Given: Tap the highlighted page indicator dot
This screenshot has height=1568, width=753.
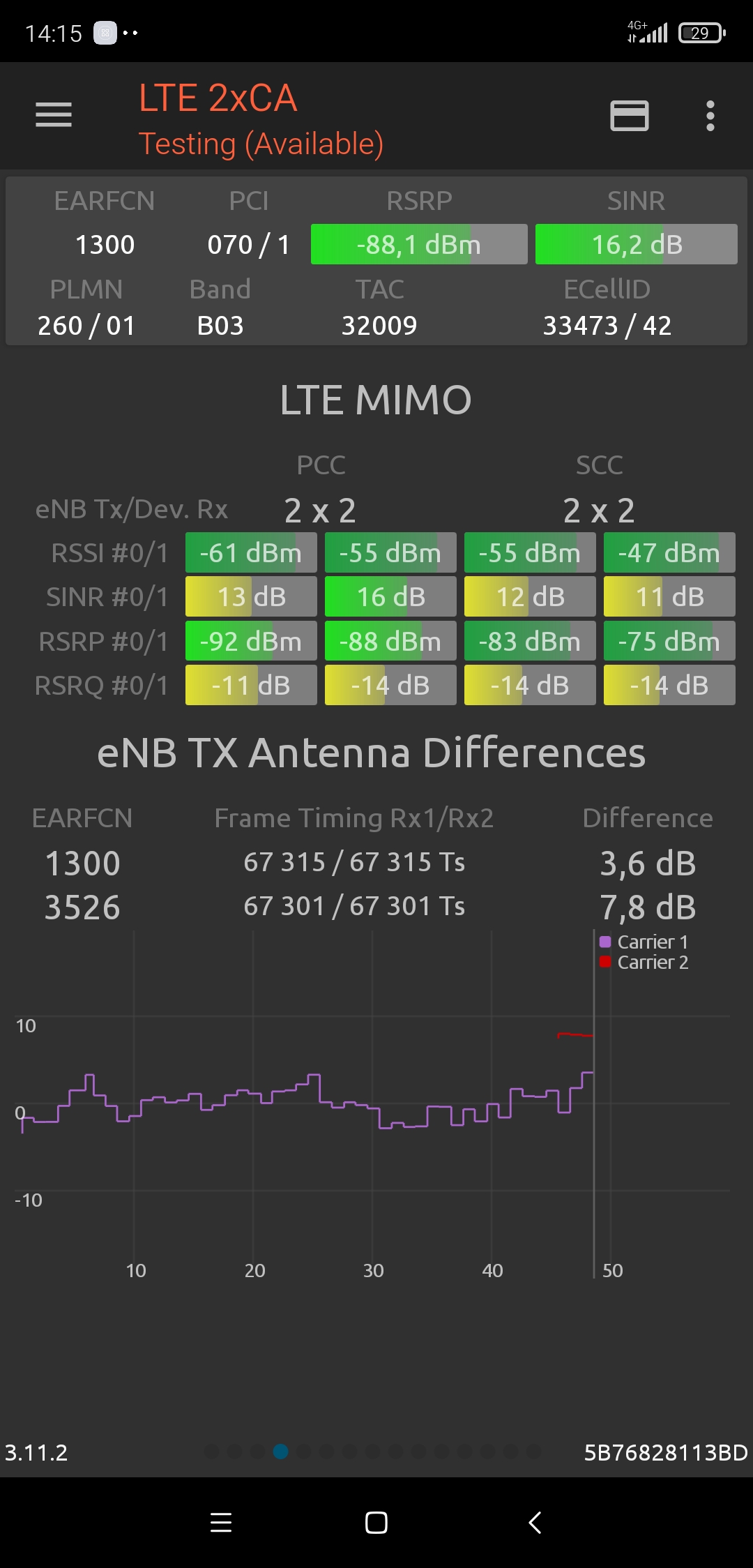Looking at the screenshot, I should click(x=281, y=1452).
